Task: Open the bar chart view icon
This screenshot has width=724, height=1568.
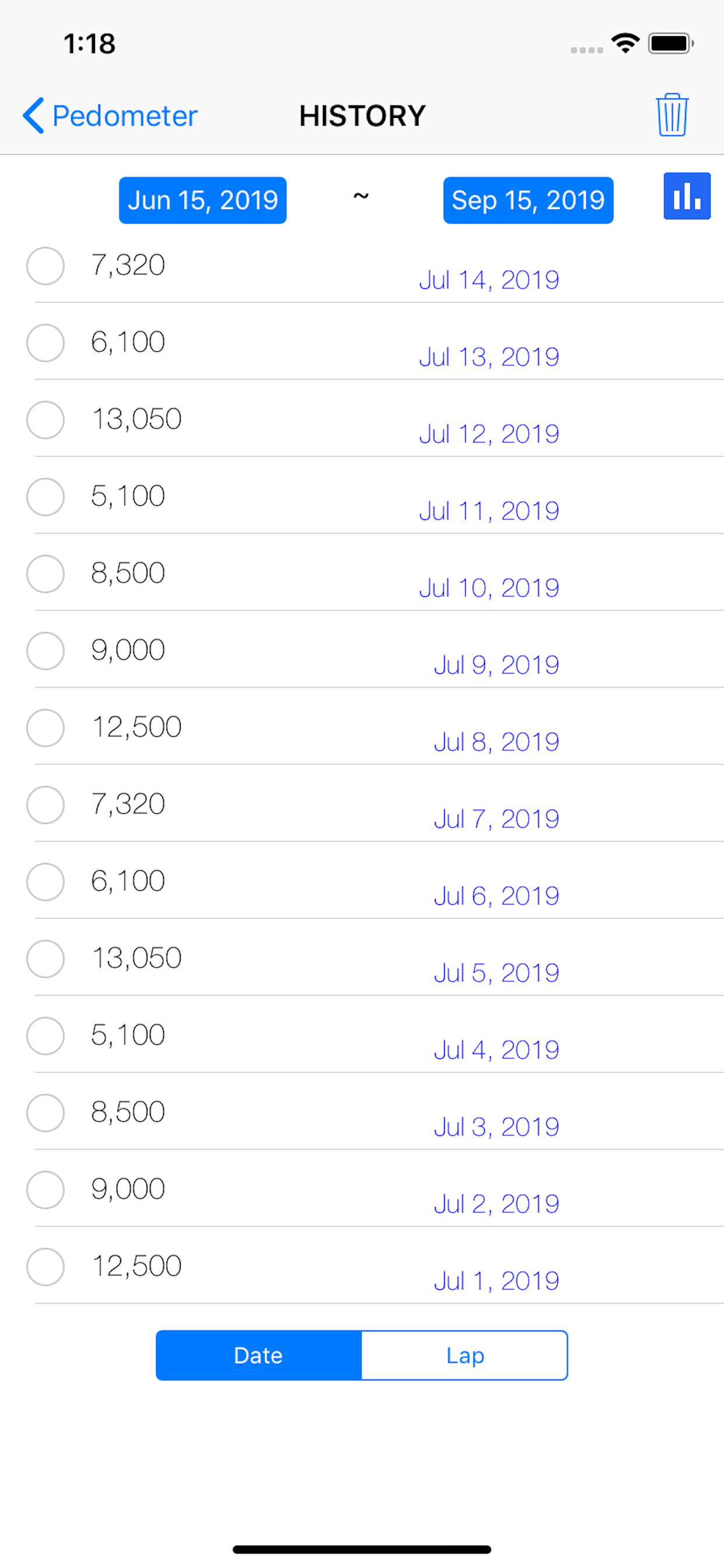Action: [686, 197]
